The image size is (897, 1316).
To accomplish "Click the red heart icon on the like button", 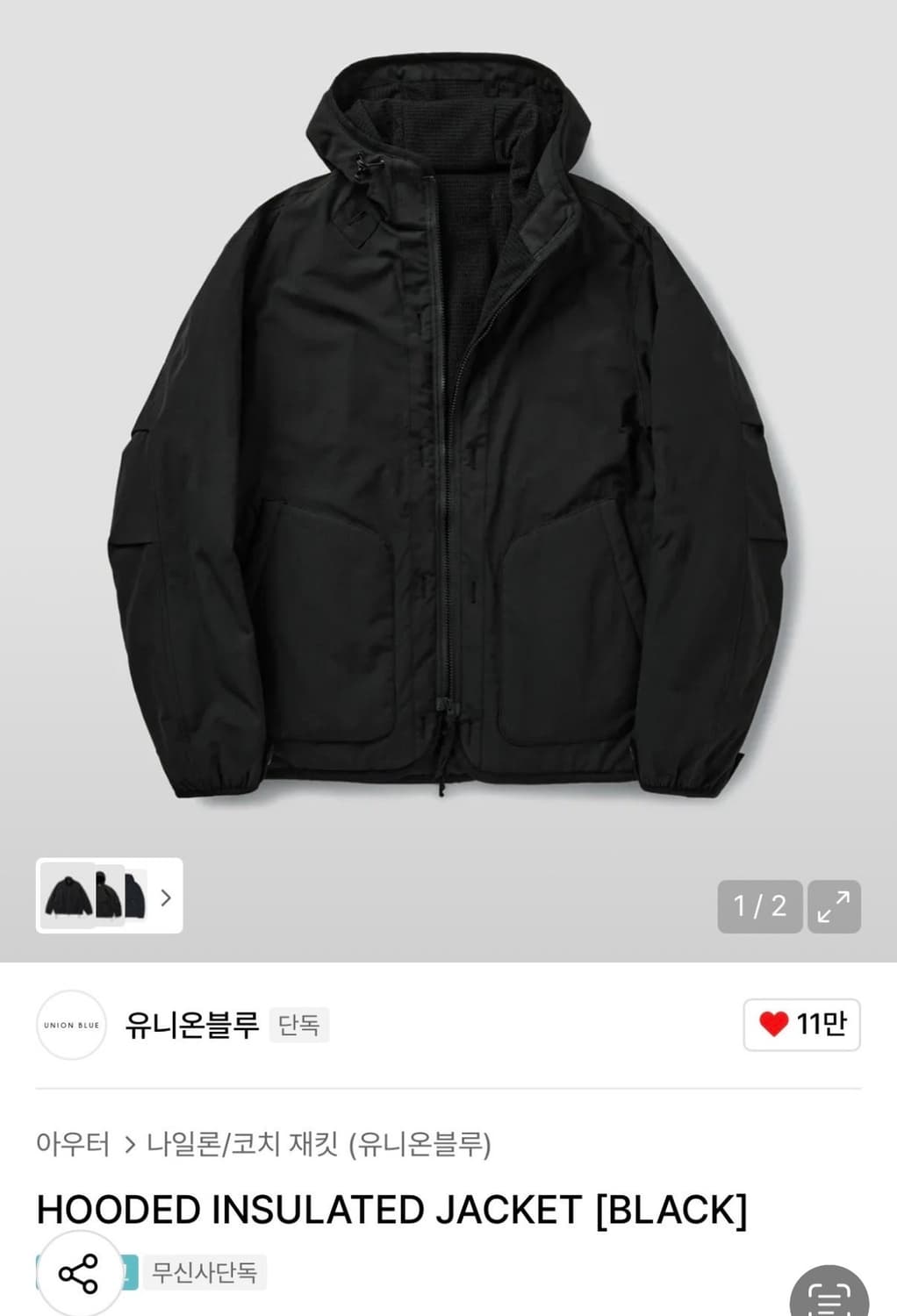I will pyautogui.click(x=771, y=1025).
